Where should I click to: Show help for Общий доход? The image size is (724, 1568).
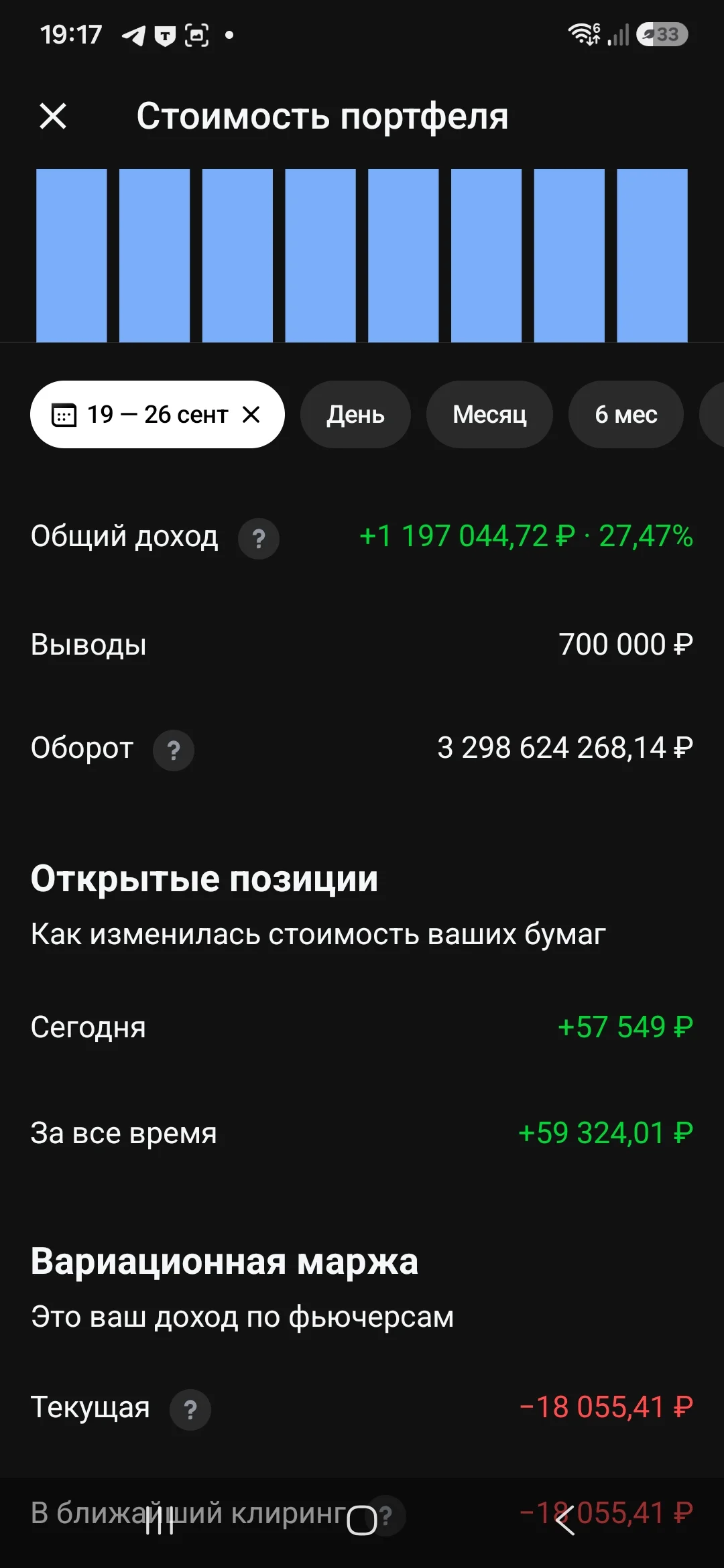259,539
